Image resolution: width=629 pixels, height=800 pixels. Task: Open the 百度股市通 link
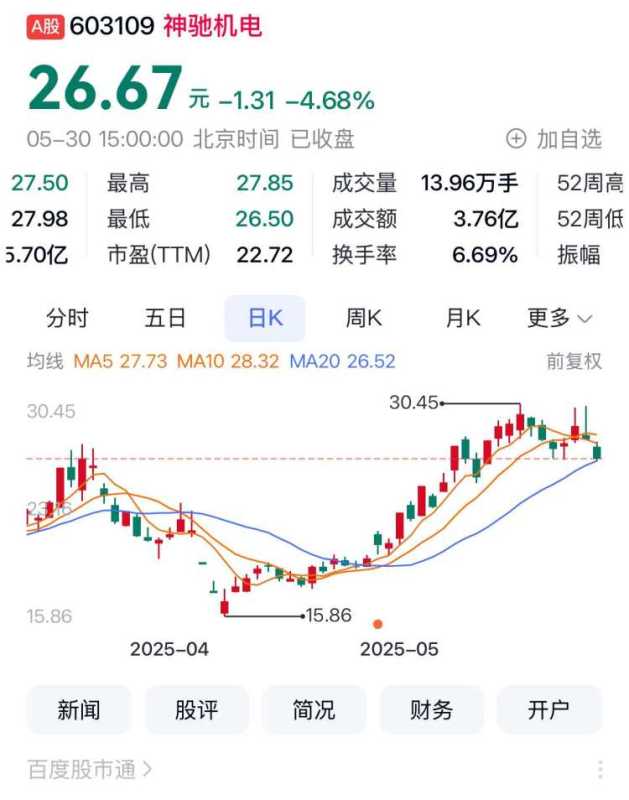(x=90, y=769)
